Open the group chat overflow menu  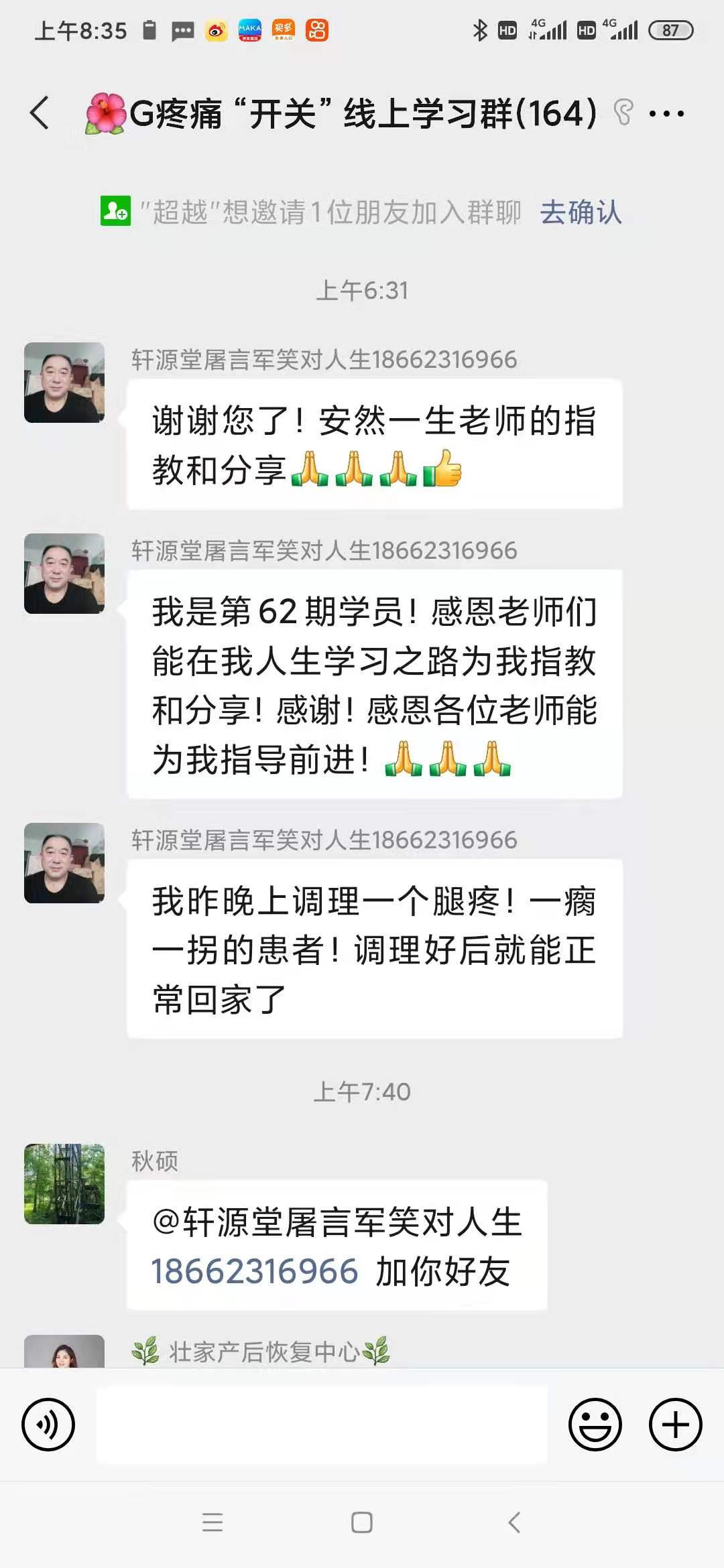coord(666,113)
